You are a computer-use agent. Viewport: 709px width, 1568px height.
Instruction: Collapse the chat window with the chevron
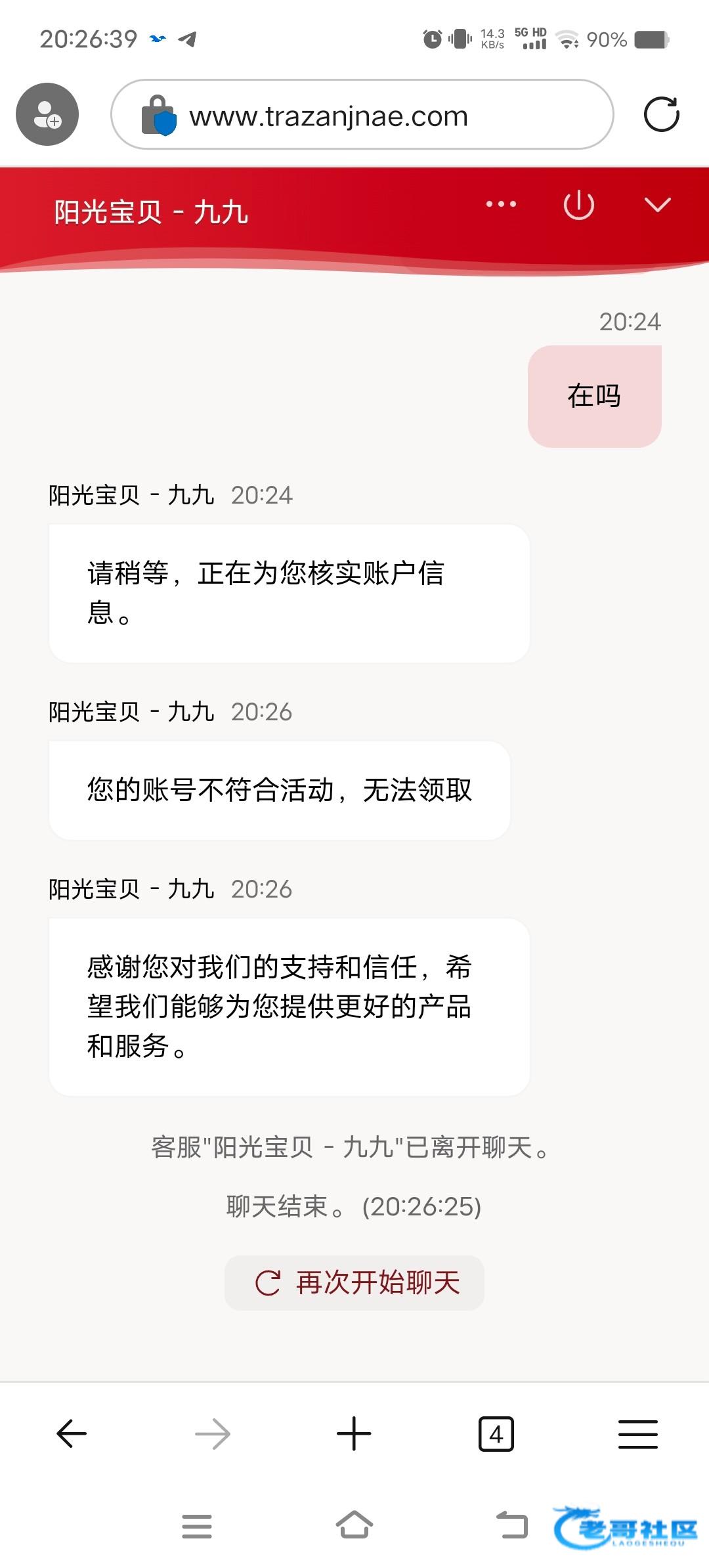tap(657, 205)
